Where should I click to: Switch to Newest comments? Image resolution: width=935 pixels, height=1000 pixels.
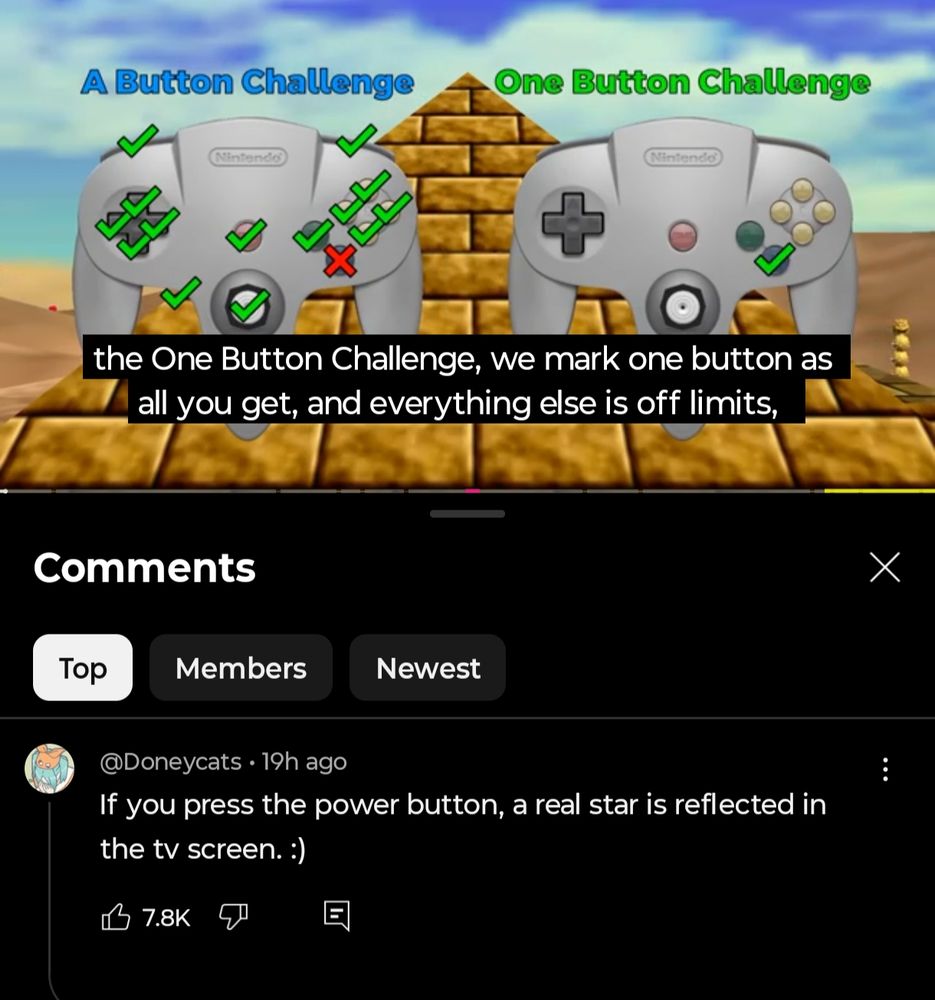click(428, 668)
